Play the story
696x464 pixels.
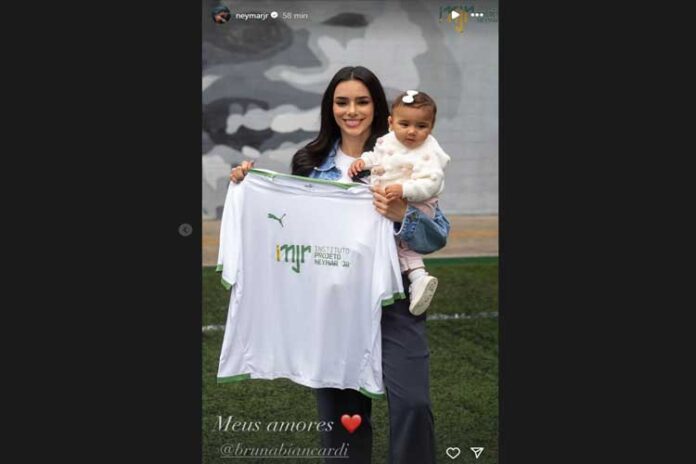455,15
